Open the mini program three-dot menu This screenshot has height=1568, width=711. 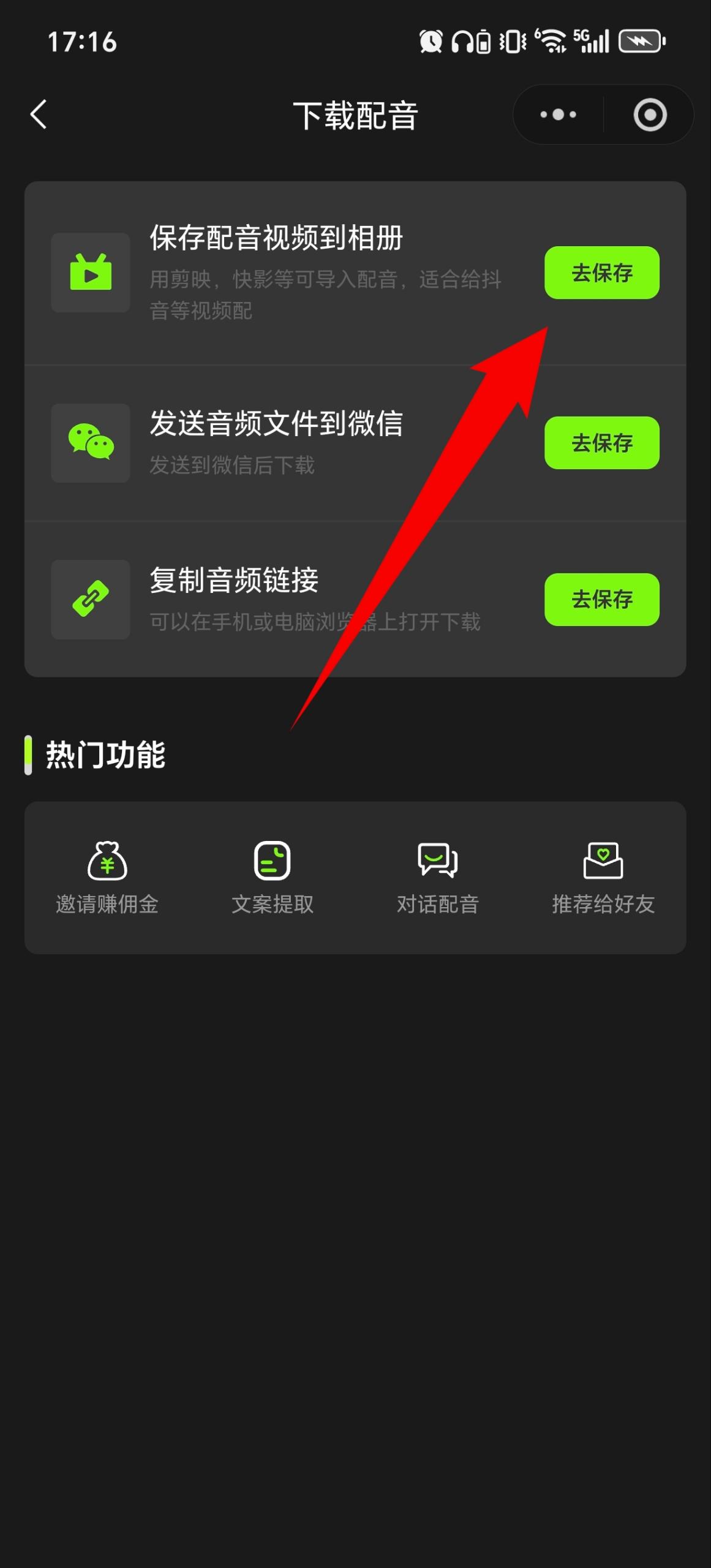(x=558, y=115)
